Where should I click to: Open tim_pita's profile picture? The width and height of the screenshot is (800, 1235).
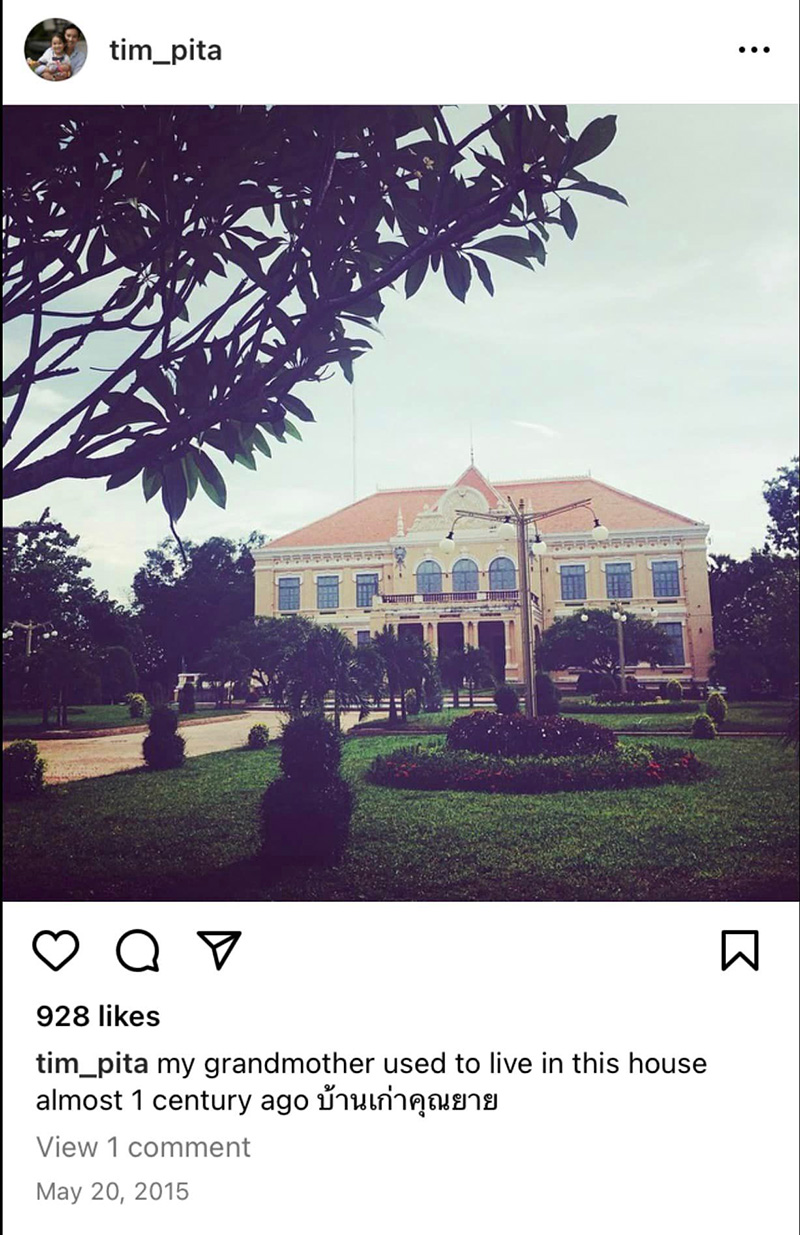tap(55, 50)
